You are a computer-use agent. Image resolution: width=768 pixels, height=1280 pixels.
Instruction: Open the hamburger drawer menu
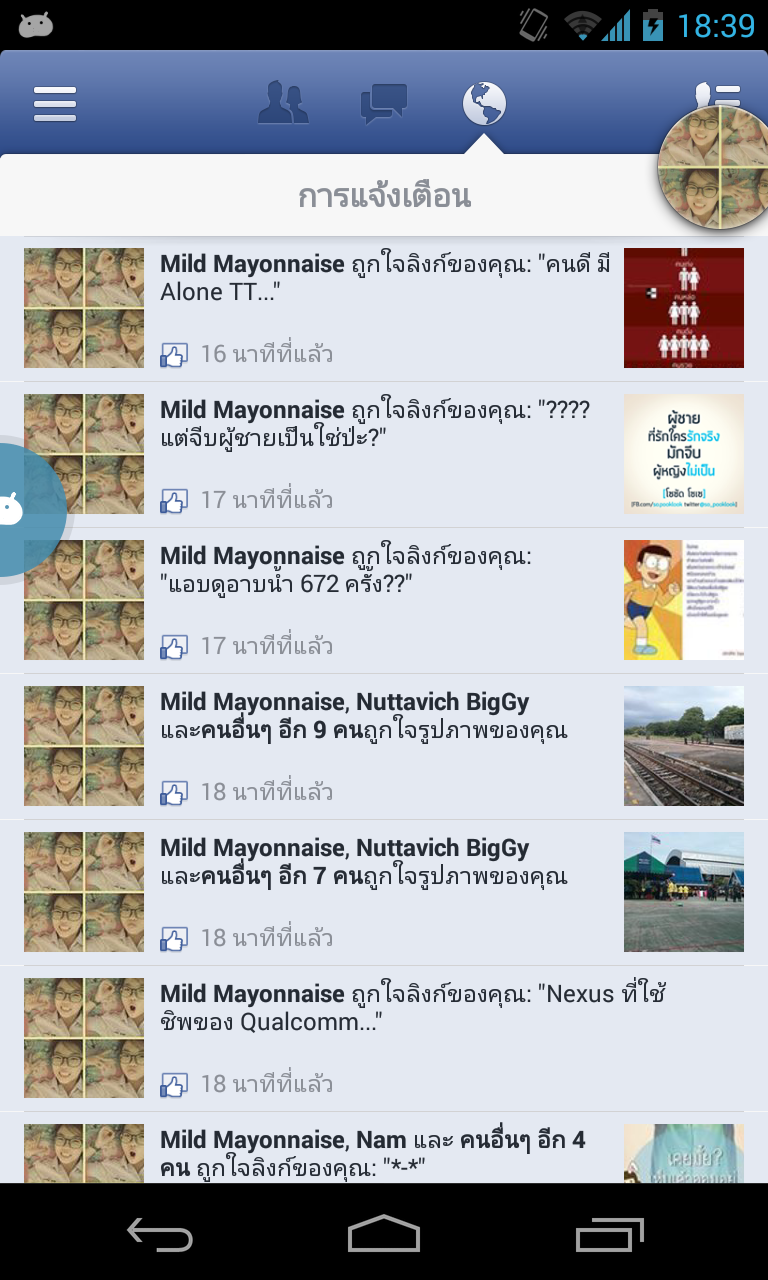pyautogui.click(x=55, y=104)
